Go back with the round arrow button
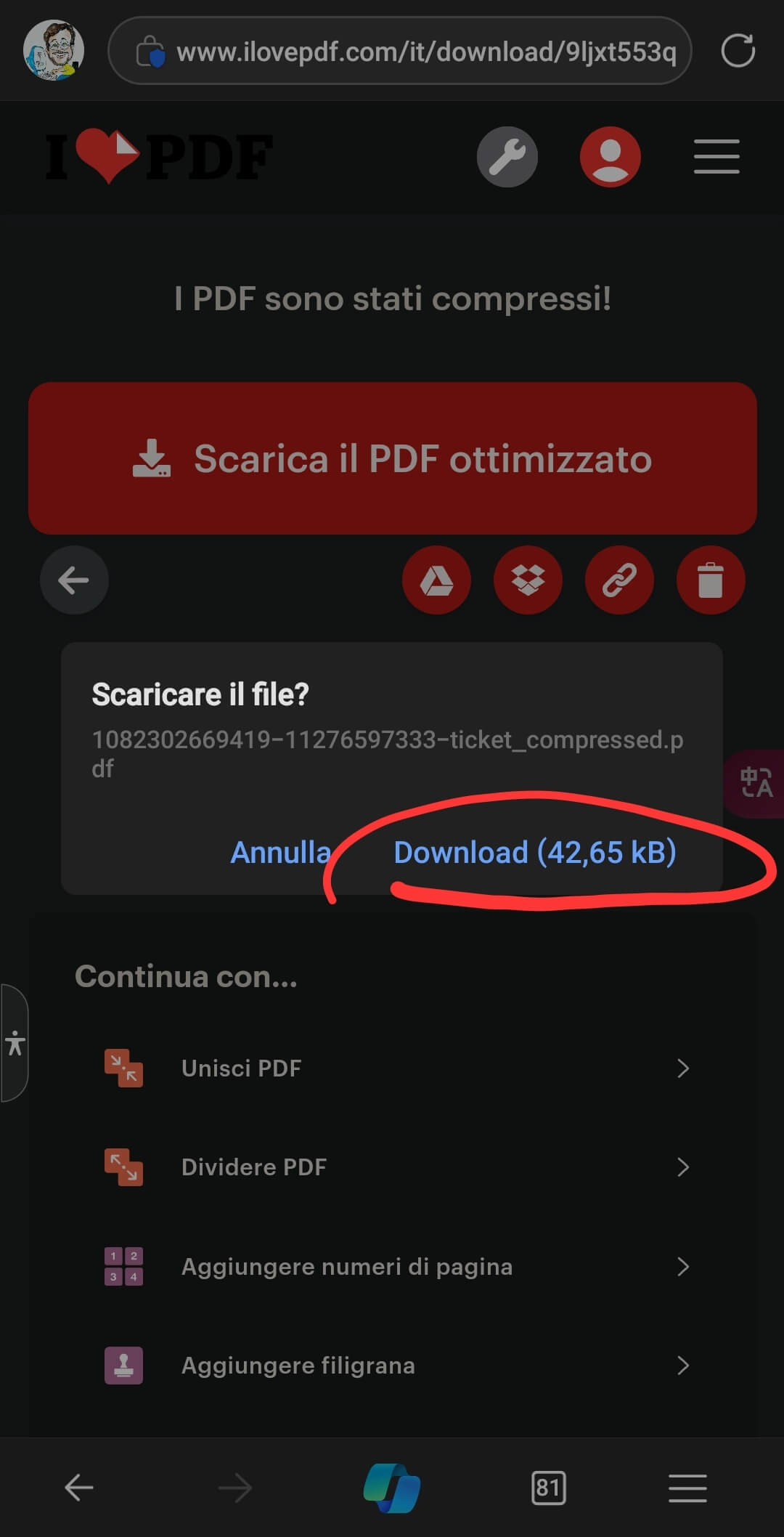 pyautogui.click(x=74, y=580)
